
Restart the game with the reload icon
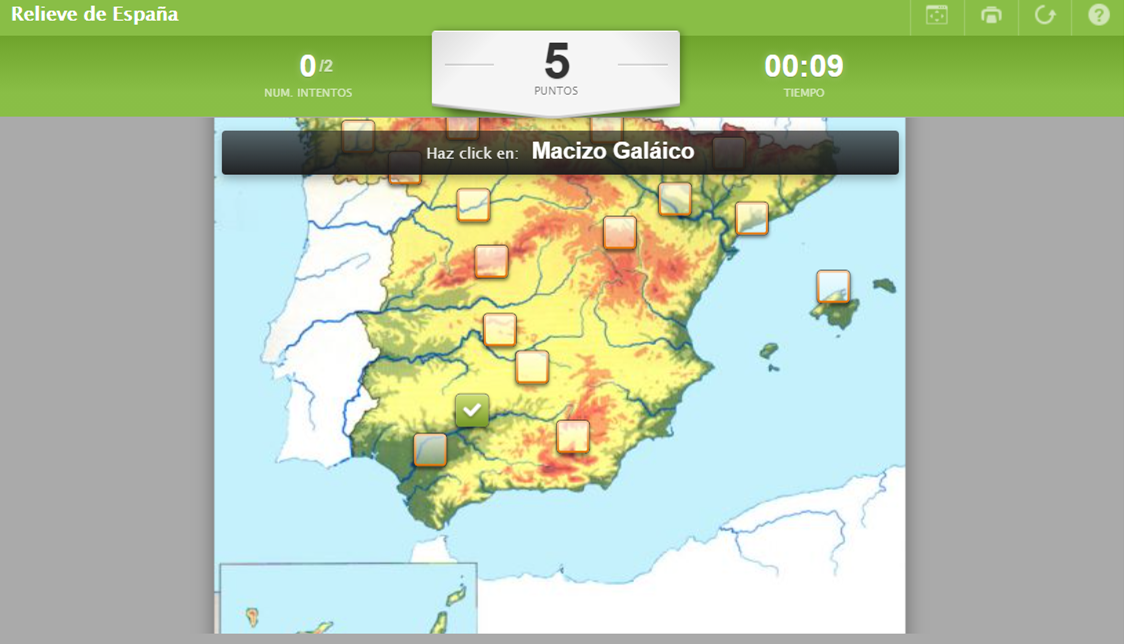pos(1045,16)
